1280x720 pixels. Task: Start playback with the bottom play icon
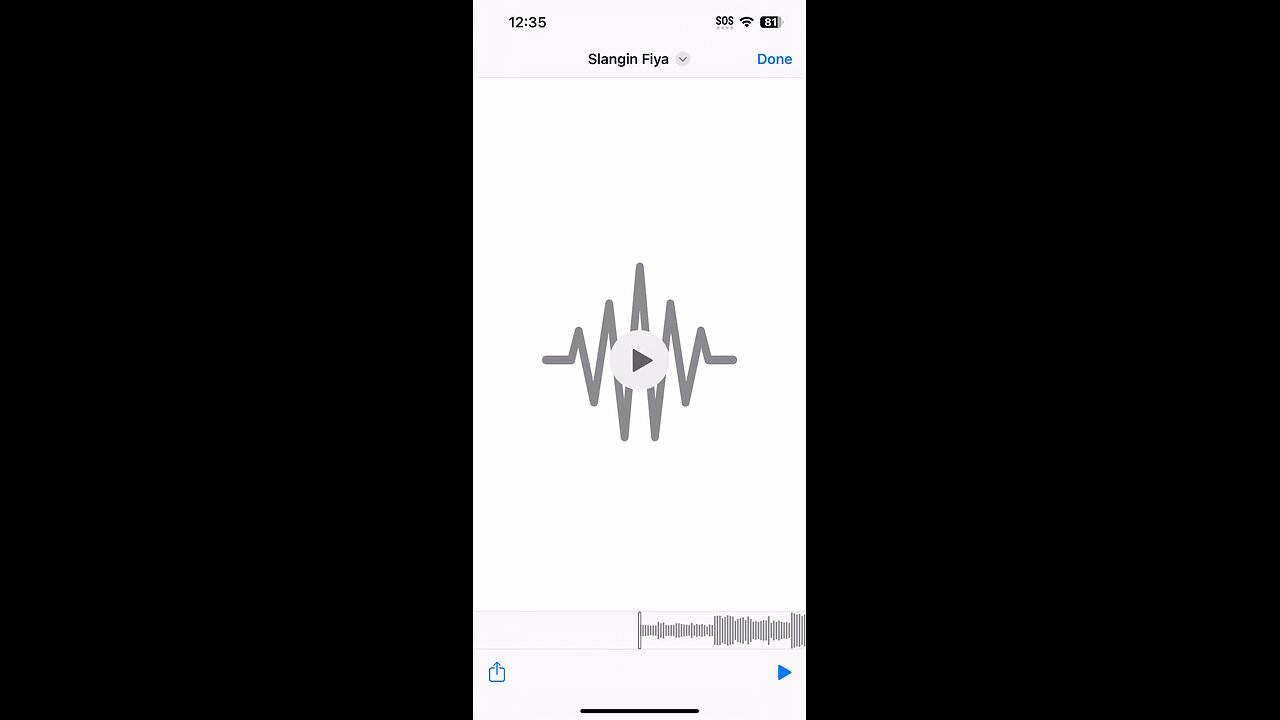click(x=784, y=673)
